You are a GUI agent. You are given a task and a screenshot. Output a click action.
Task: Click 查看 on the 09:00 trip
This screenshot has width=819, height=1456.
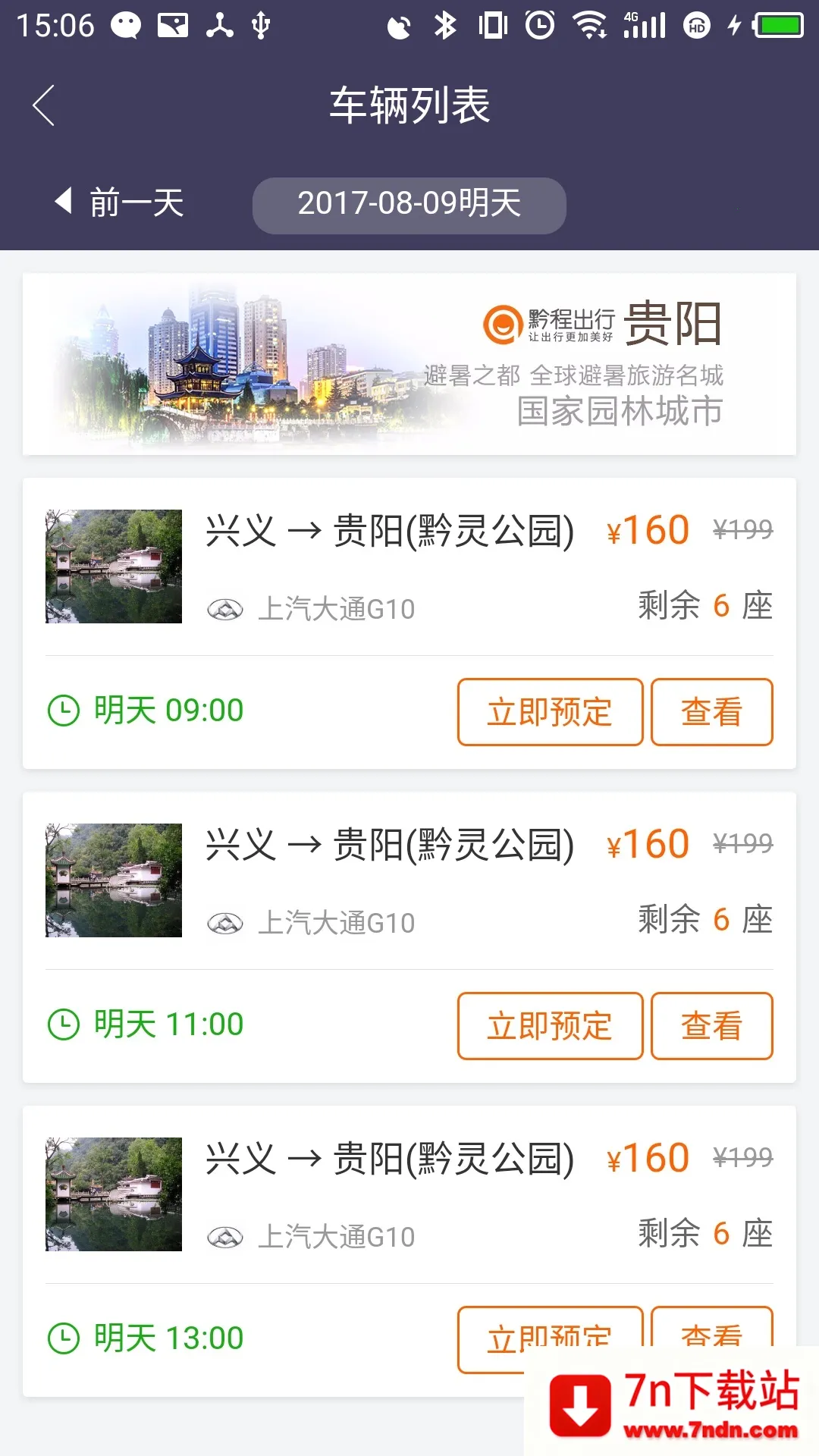[x=712, y=711]
